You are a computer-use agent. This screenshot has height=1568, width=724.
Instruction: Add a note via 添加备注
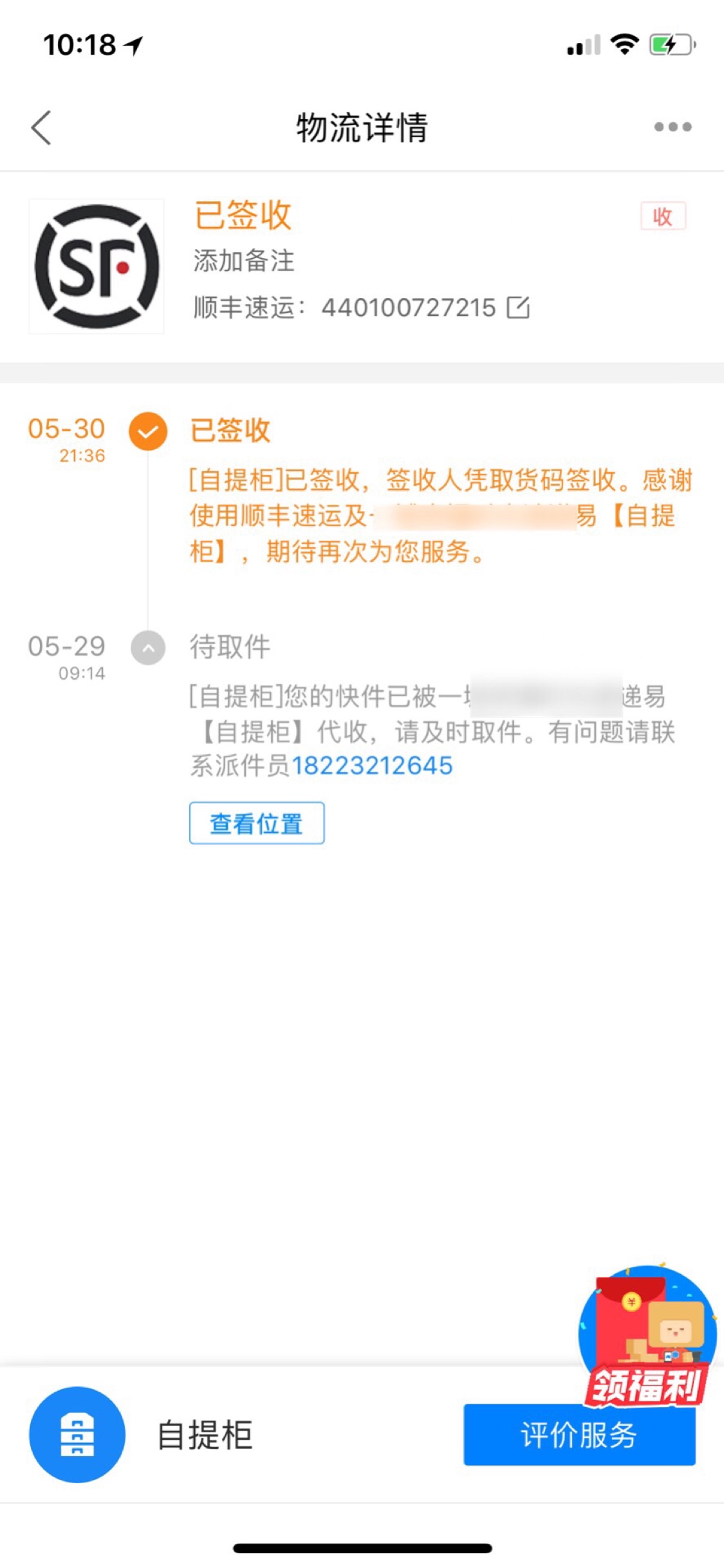244,261
